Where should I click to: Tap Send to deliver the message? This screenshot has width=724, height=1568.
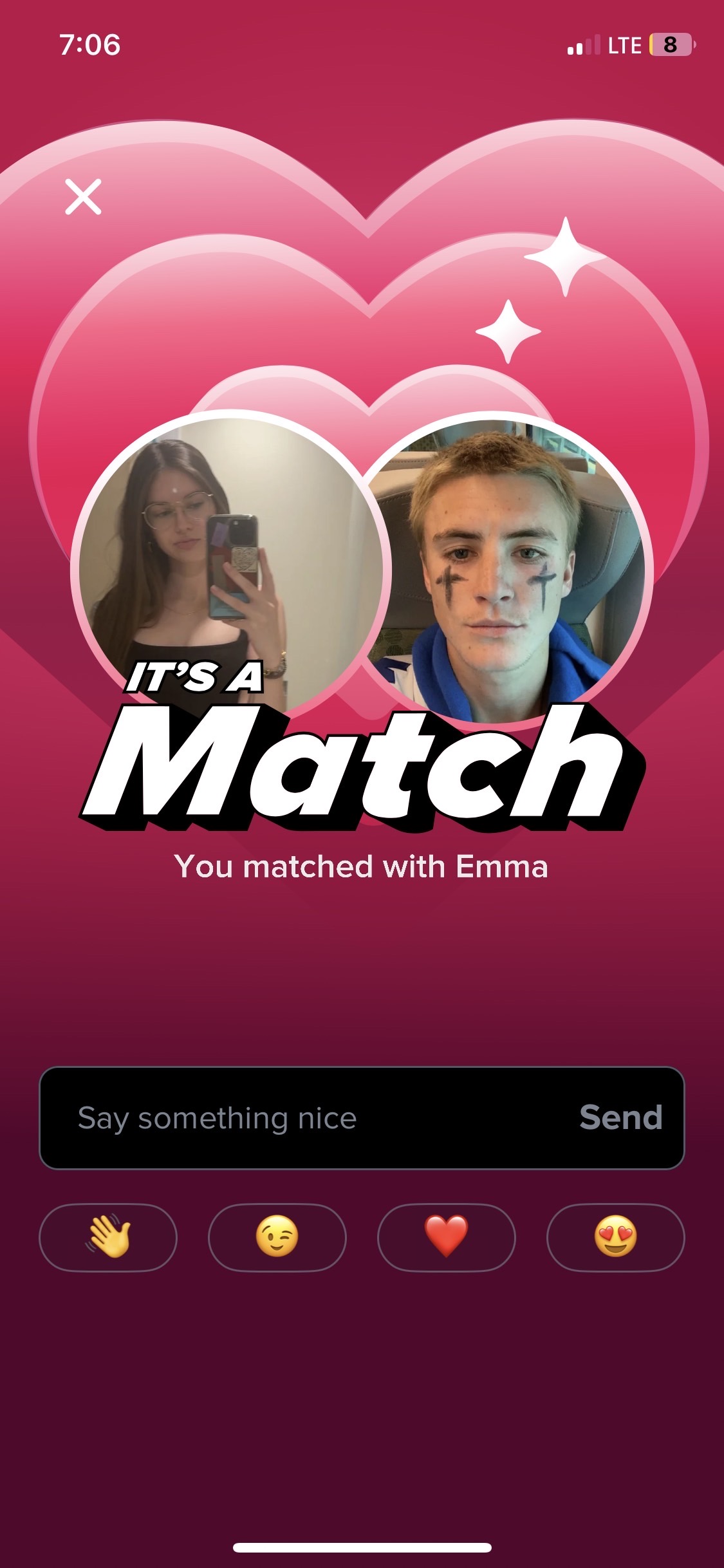pyautogui.click(x=620, y=1118)
